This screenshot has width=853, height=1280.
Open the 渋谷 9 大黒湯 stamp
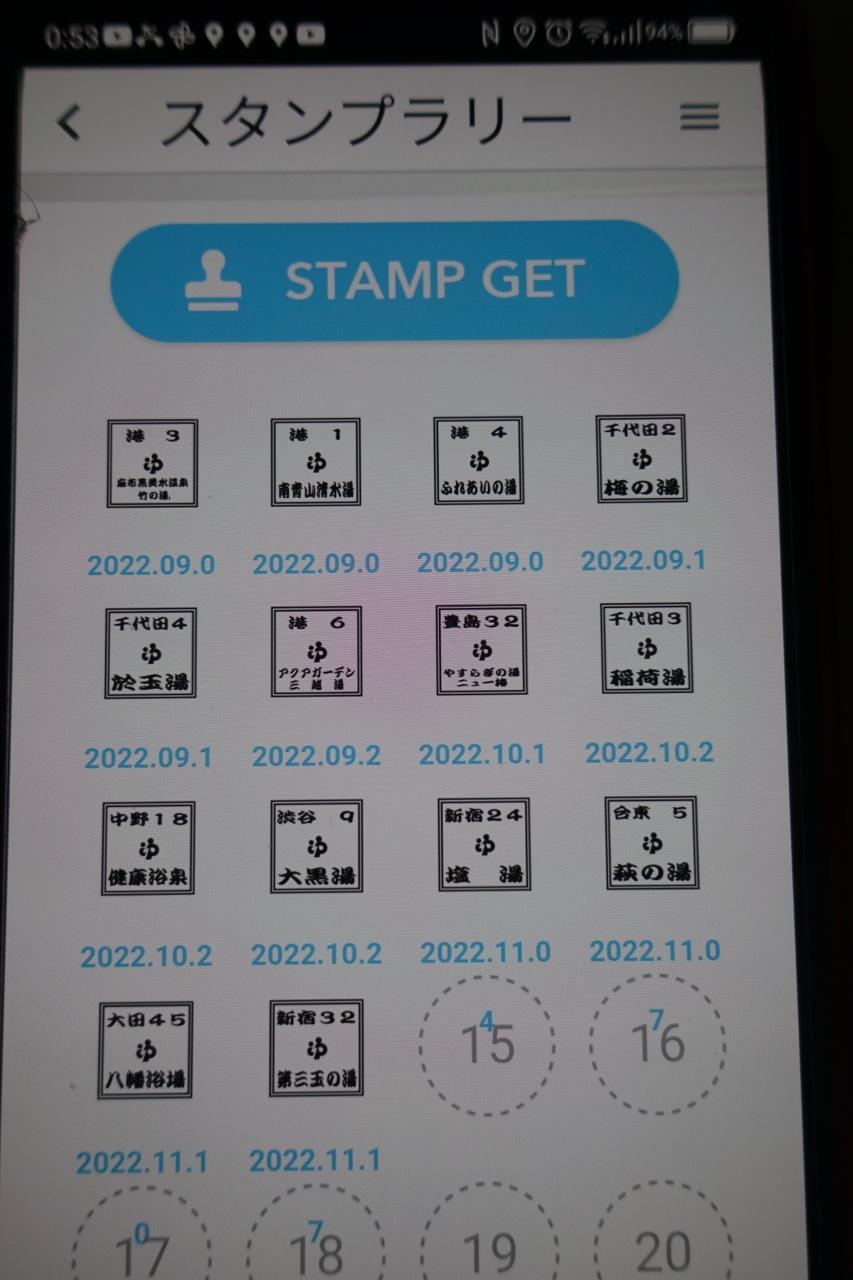[x=316, y=846]
